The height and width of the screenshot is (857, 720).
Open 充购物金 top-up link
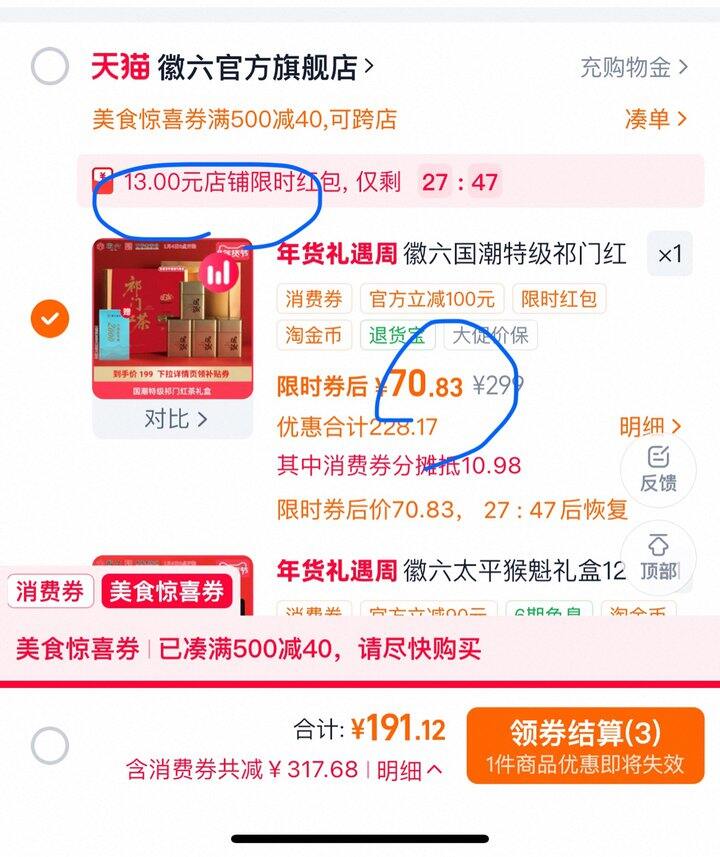coord(634,68)
